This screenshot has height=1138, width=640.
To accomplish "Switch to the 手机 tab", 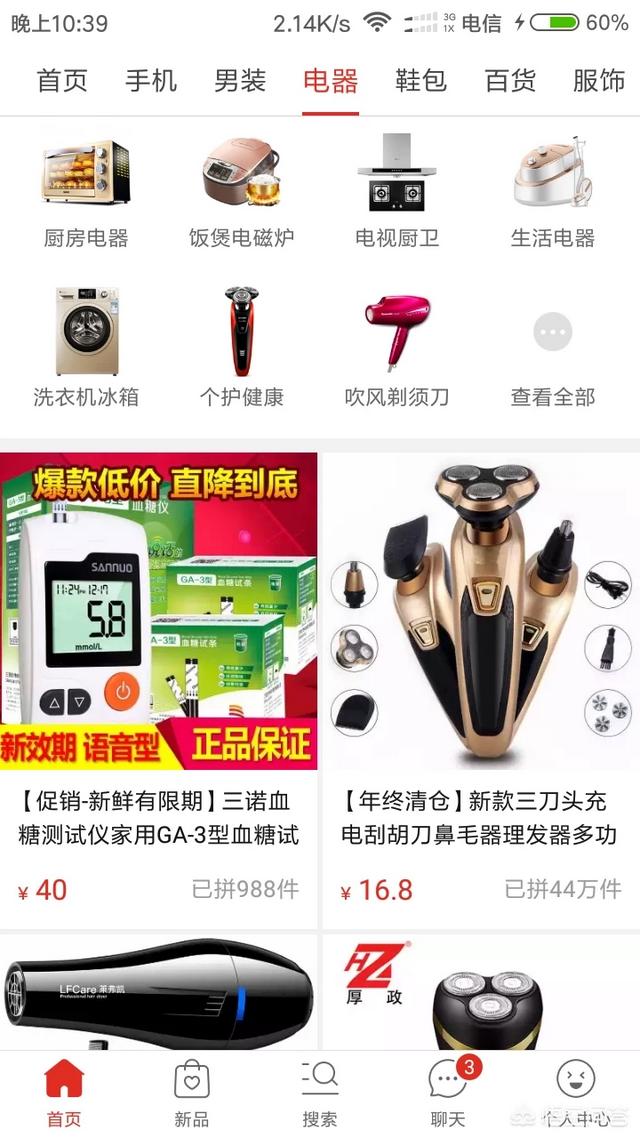I will 151,81.
